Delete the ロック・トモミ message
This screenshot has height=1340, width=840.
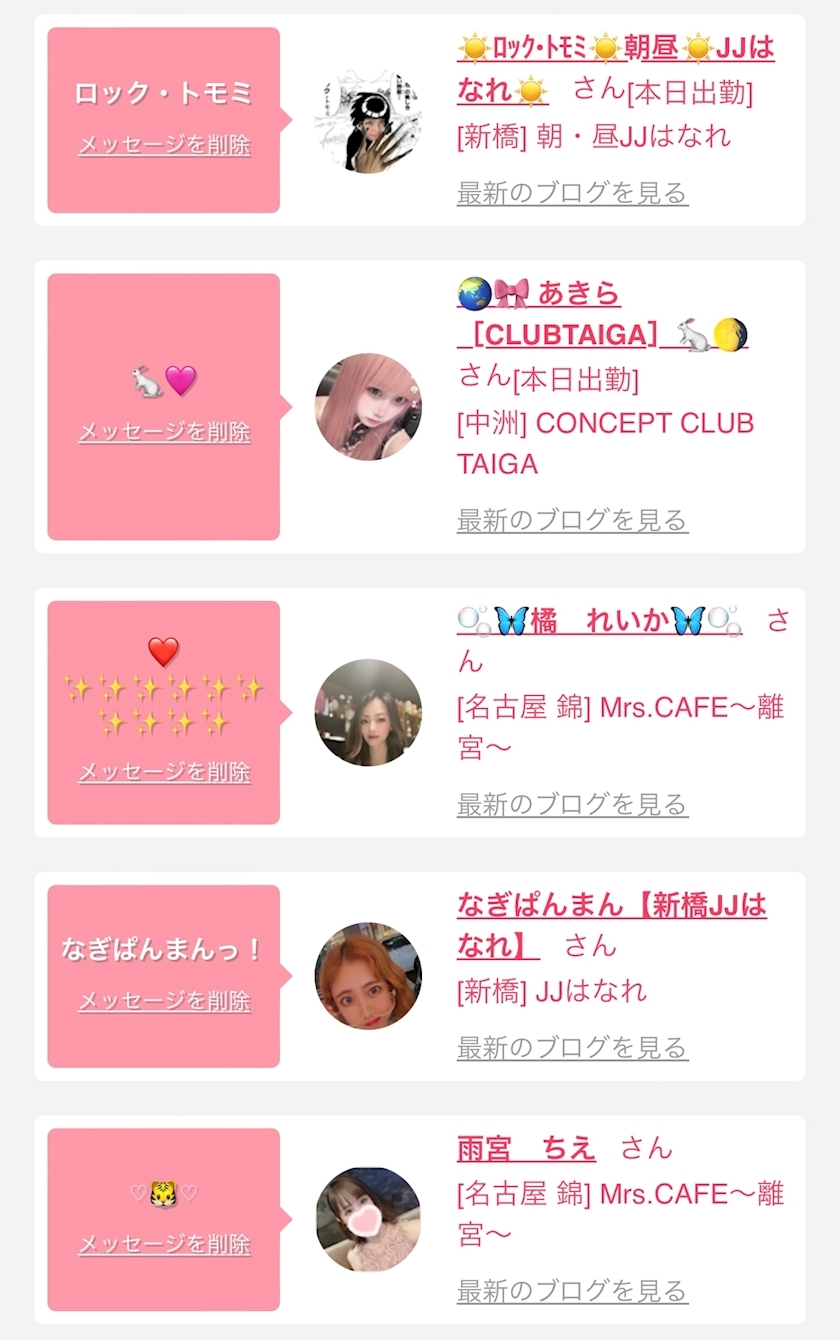click(x=164, y=145)
